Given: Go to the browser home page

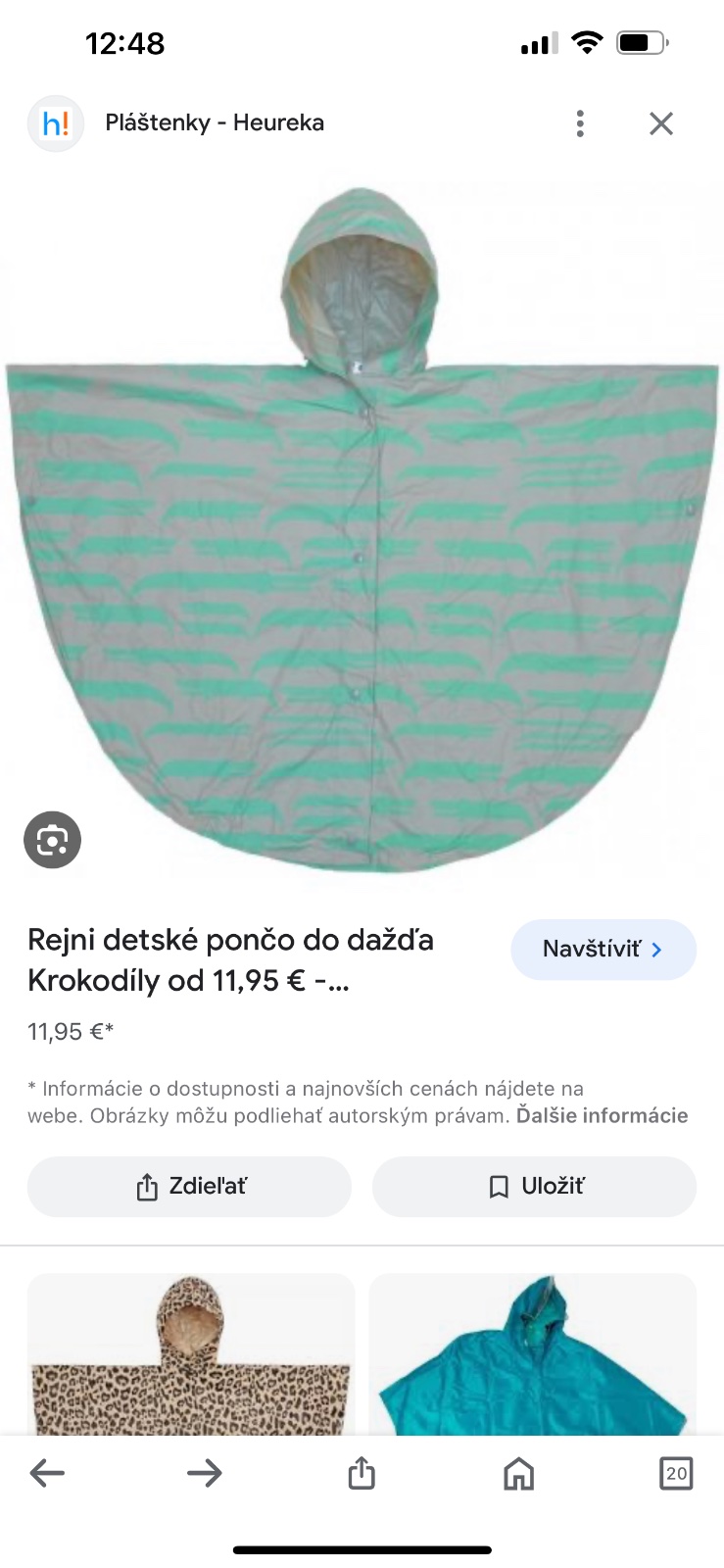Looking at the screenshot, I should 518,1473.
